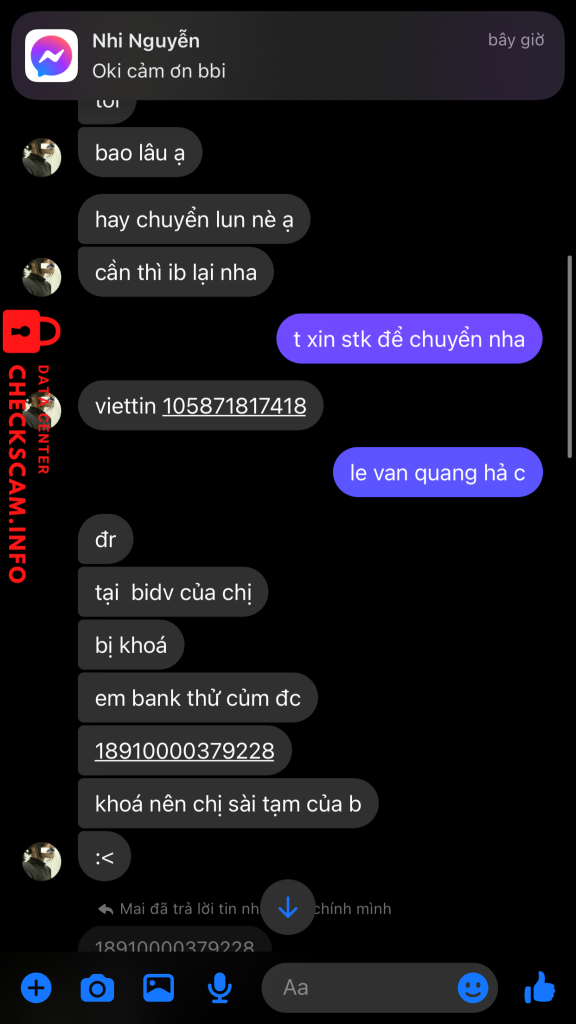576x1024 pixels.
Task: Tap the underlined number 18910000379228
Action: click(184, 751)
